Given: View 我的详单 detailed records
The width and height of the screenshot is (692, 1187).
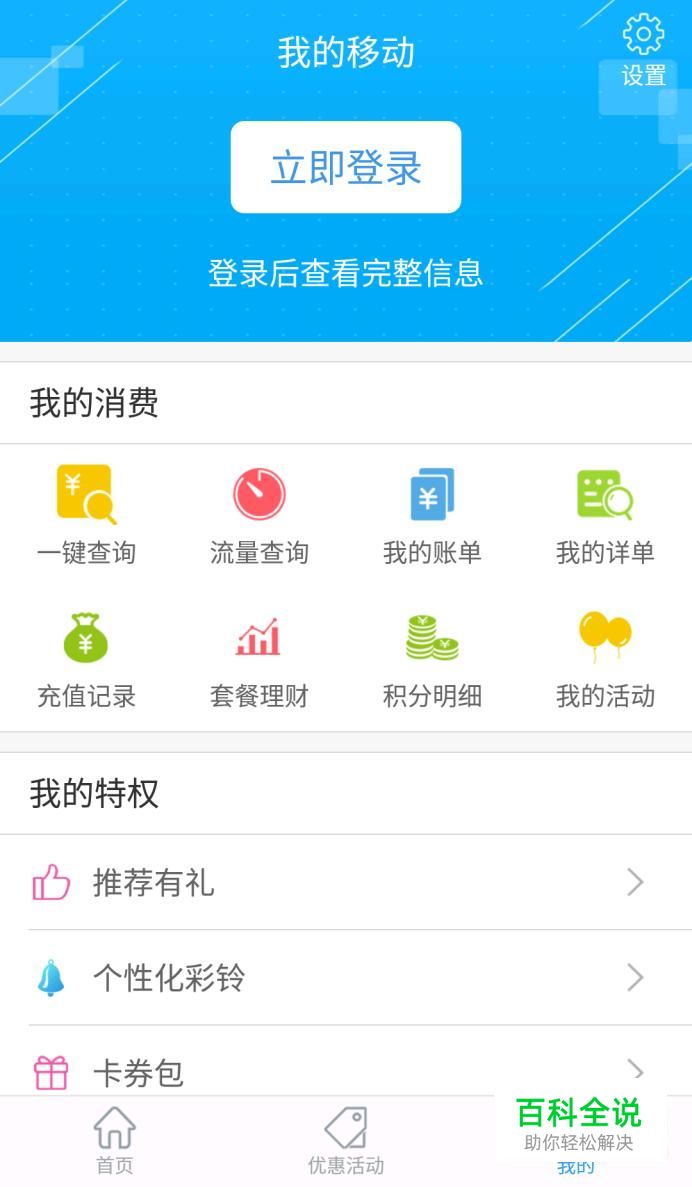Looking at the screenshot, I should tap(605, 516).
